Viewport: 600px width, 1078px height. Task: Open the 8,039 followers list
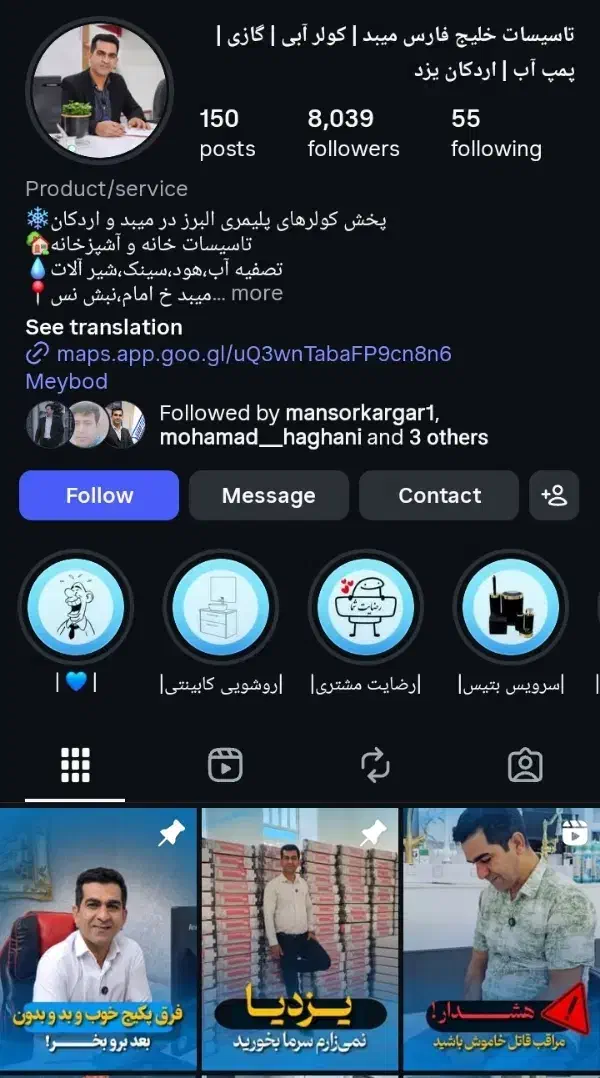(x=353, y=133)
